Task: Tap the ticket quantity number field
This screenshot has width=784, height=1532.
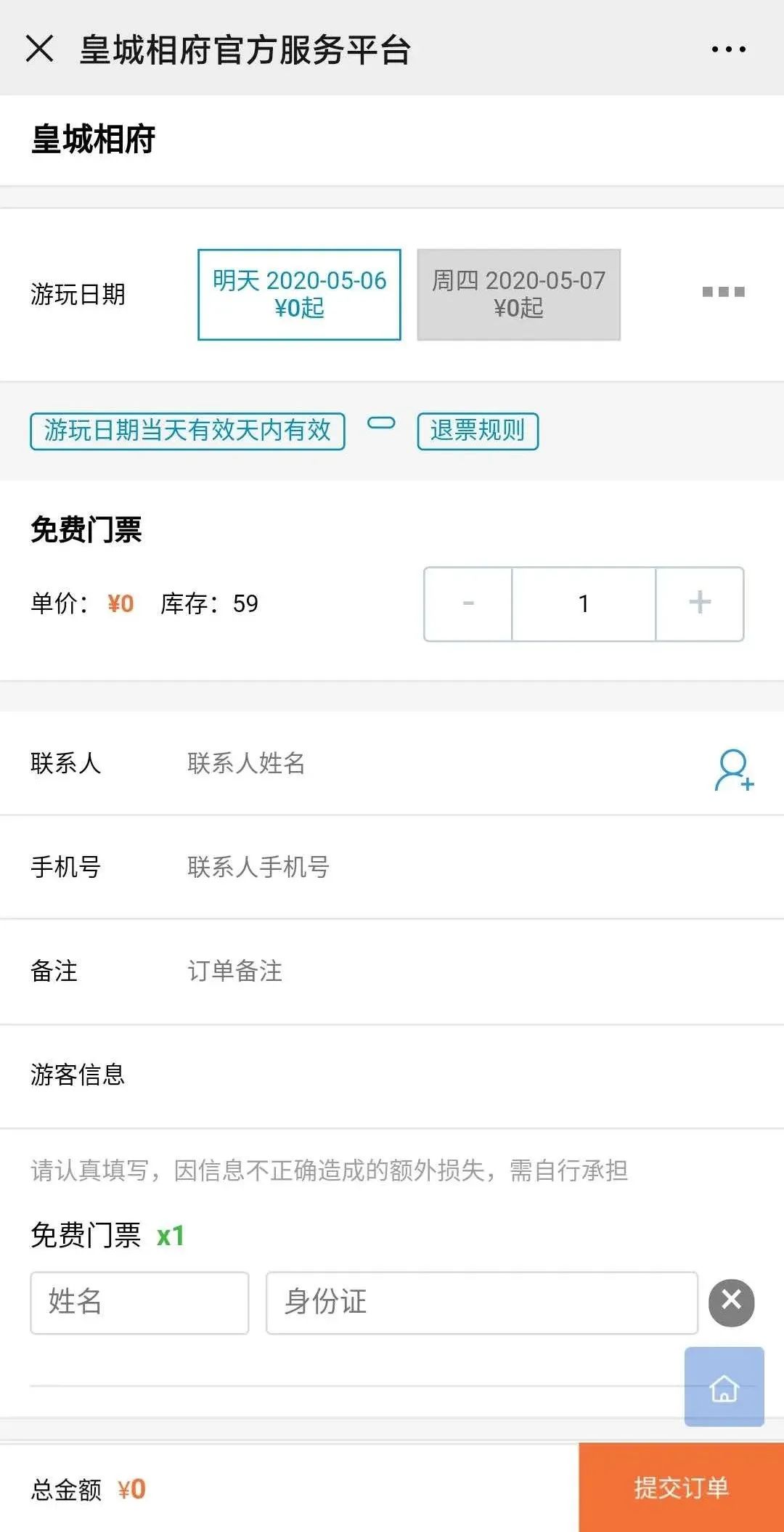Action: [584, 604]
